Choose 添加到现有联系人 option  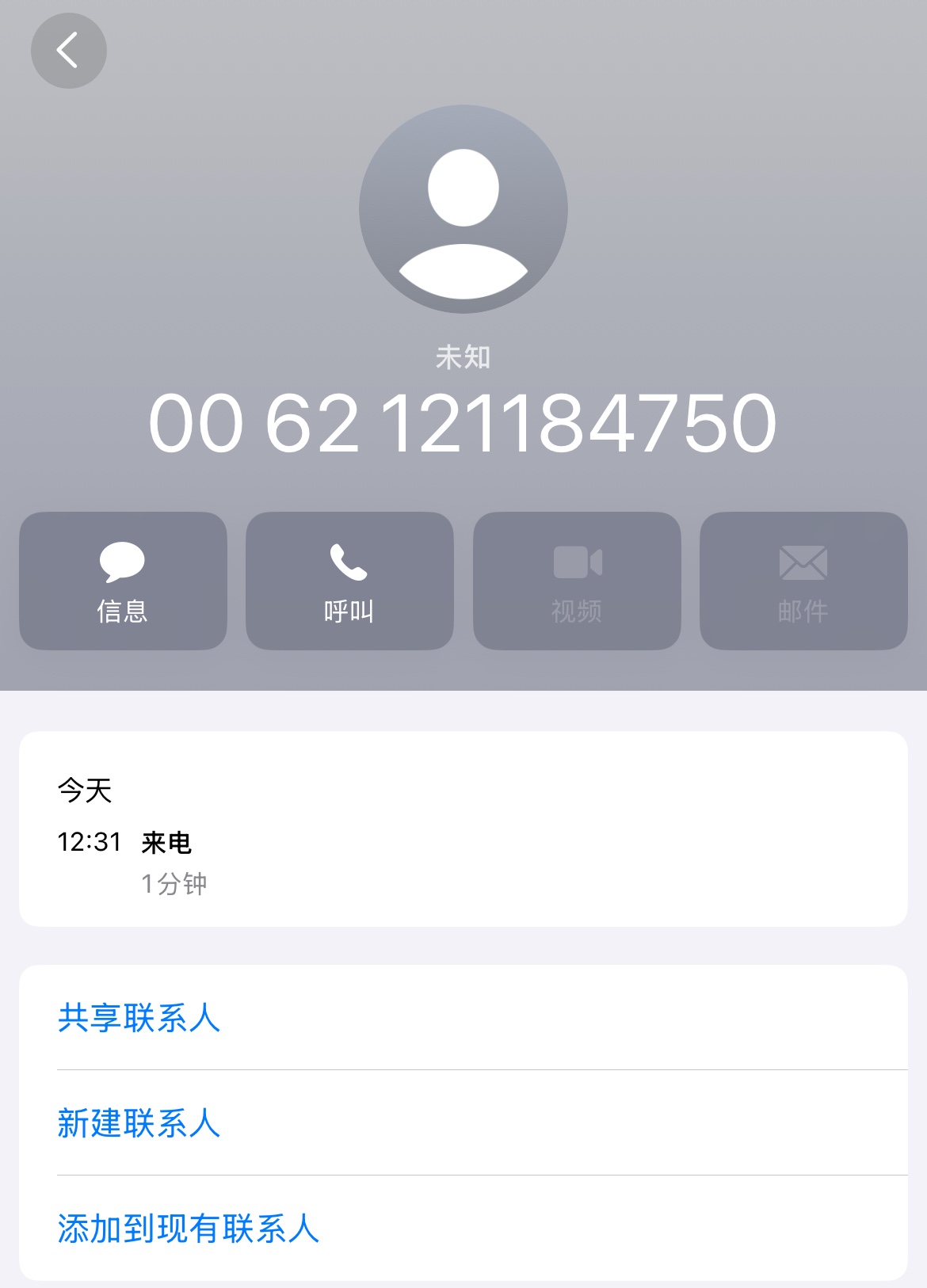point(189,1229)
